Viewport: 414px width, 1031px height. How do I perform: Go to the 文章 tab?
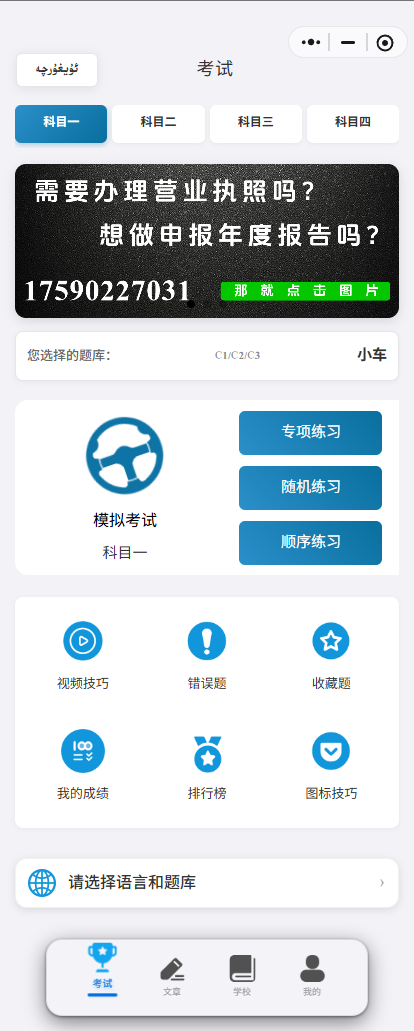172,977
